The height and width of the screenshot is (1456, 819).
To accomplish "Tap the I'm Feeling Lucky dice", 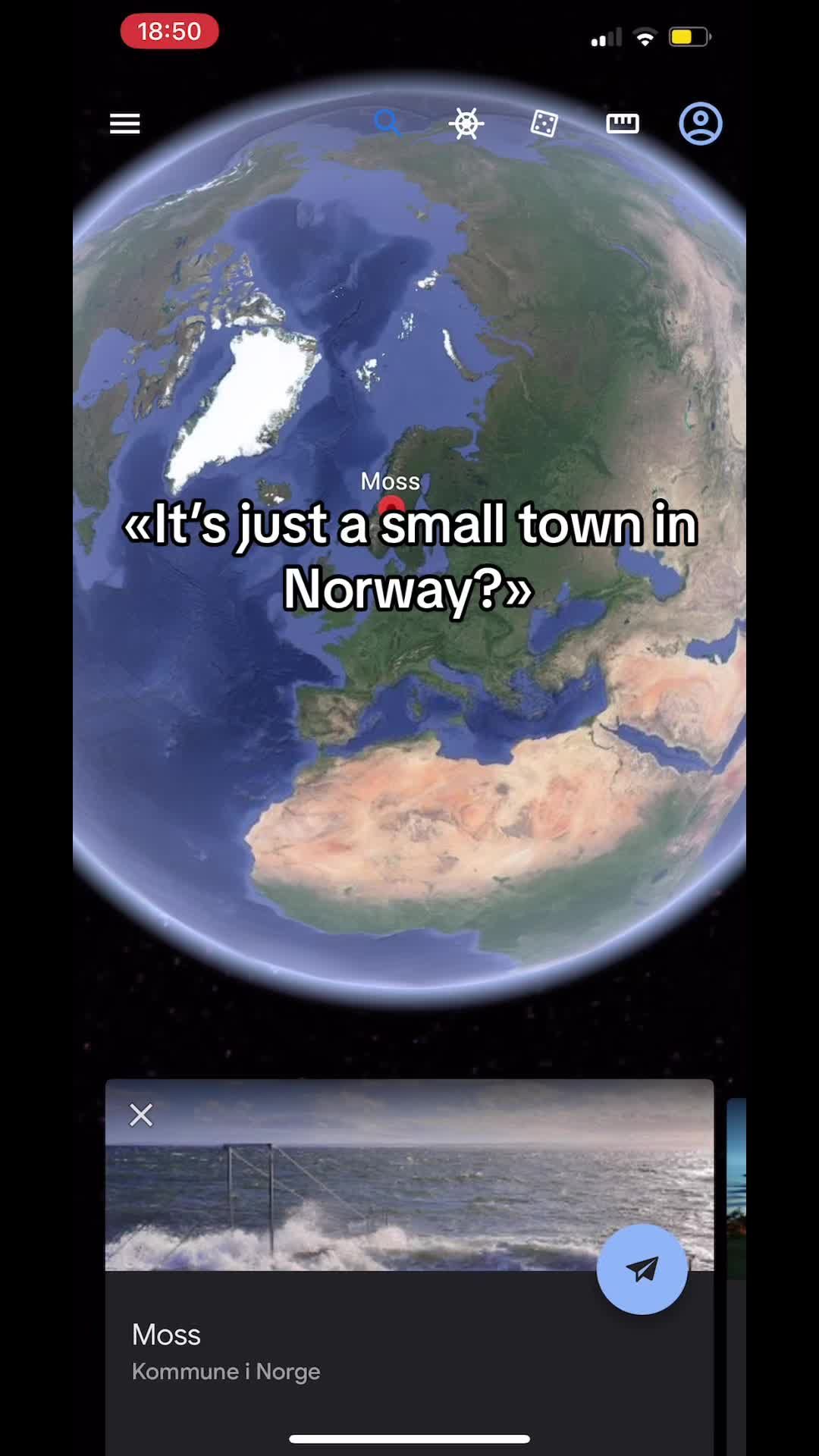I will (x=544, y=124).
